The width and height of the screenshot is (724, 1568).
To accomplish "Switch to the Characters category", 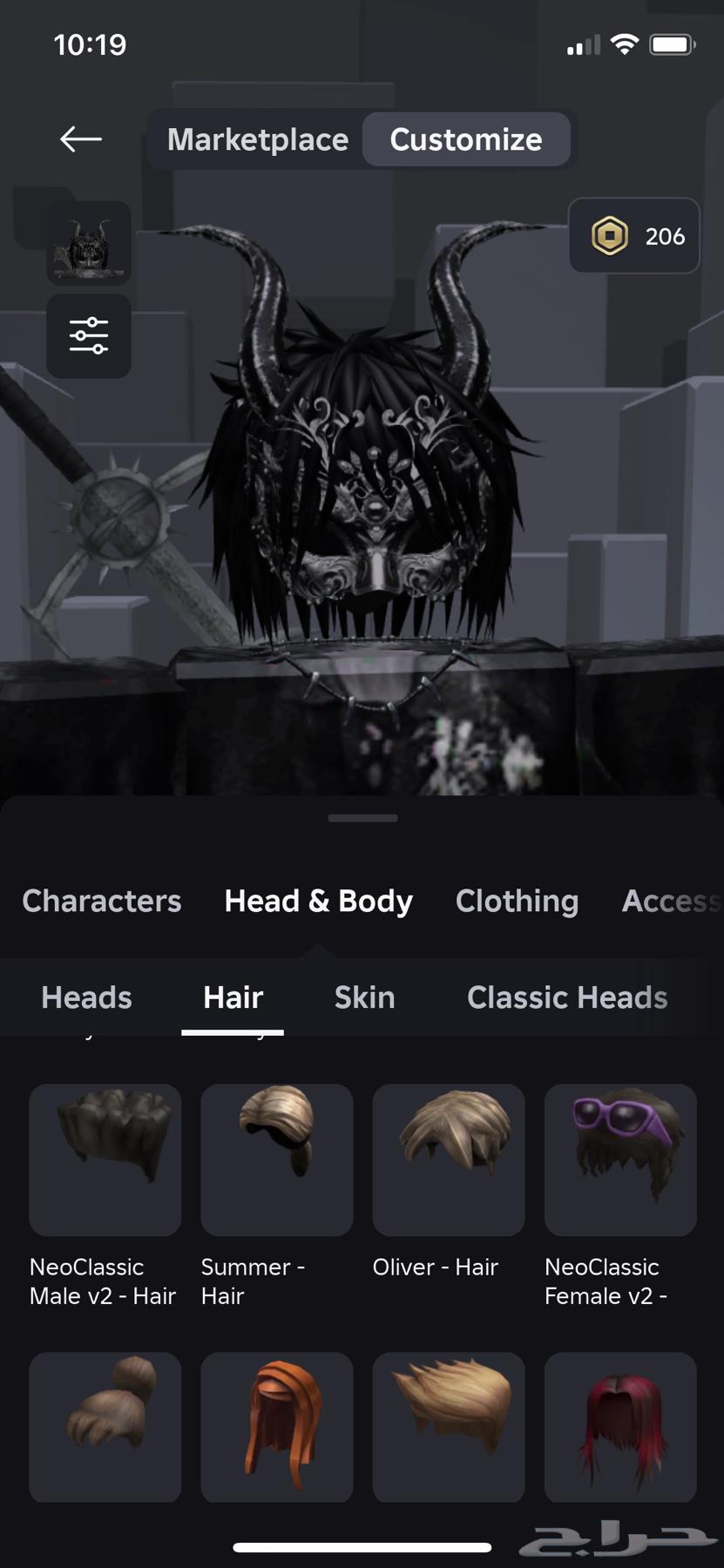I will 102,901.
